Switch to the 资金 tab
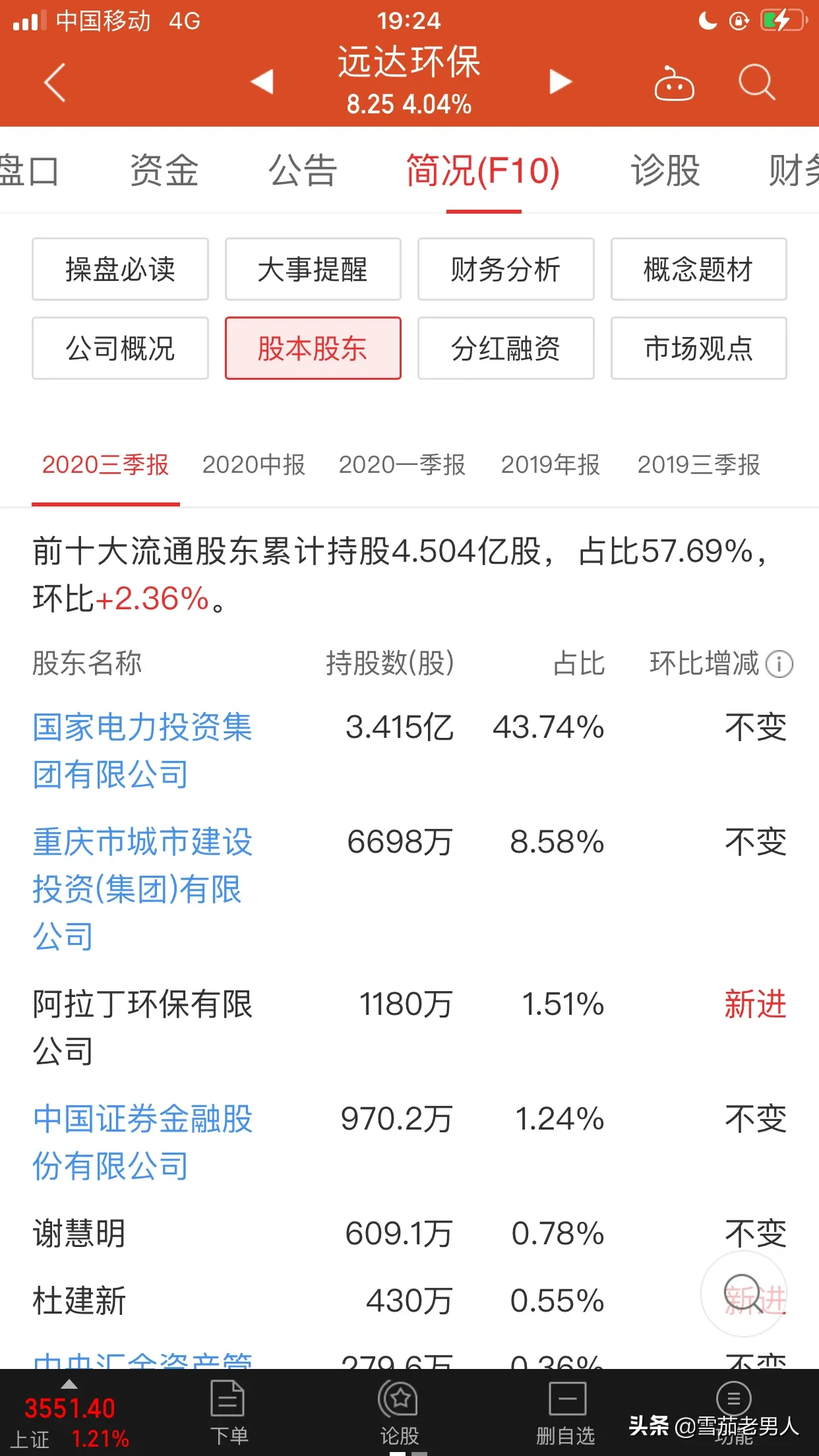 click(x=164, y=170)
